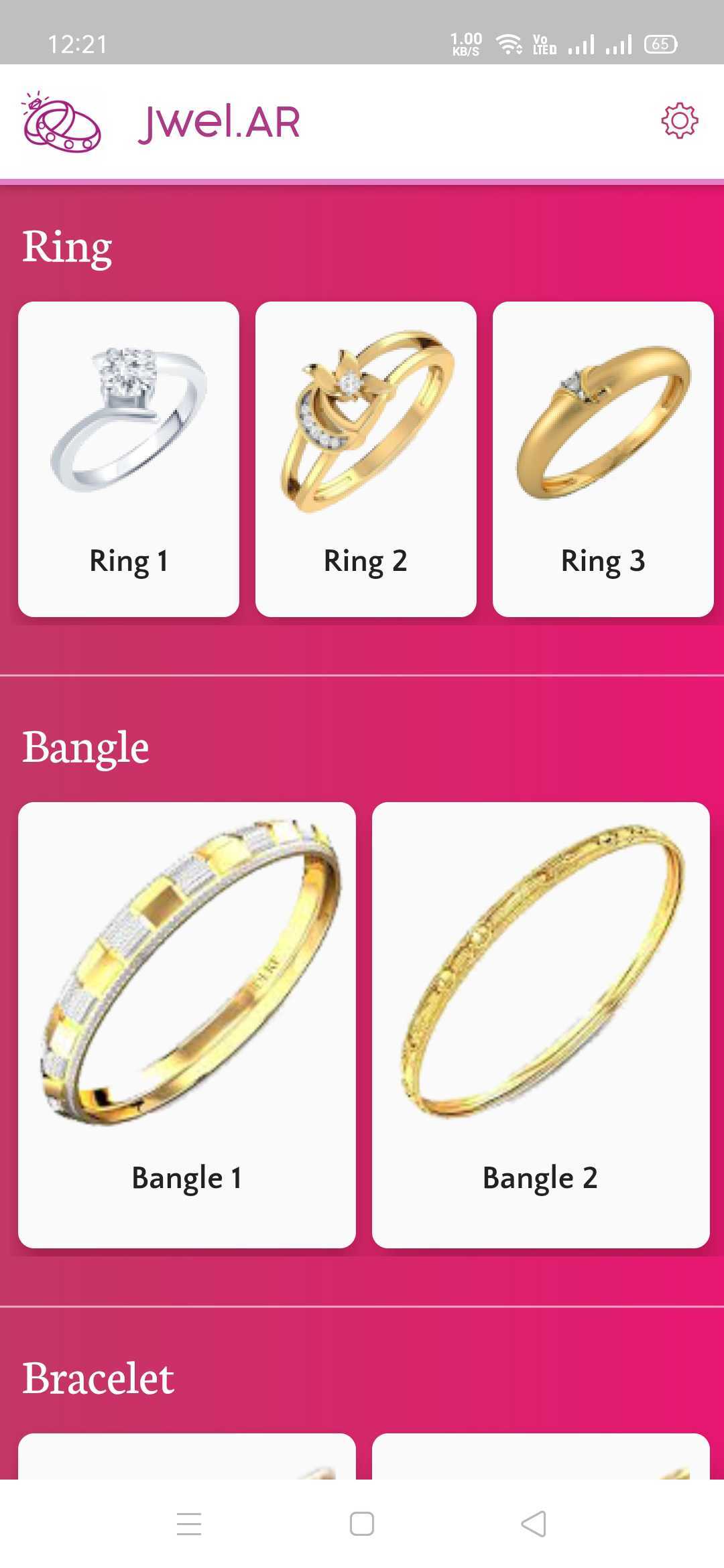Choose the Ring 3 card
The width and height of the screenshot is (724, 1568).
tap(603, 459)
